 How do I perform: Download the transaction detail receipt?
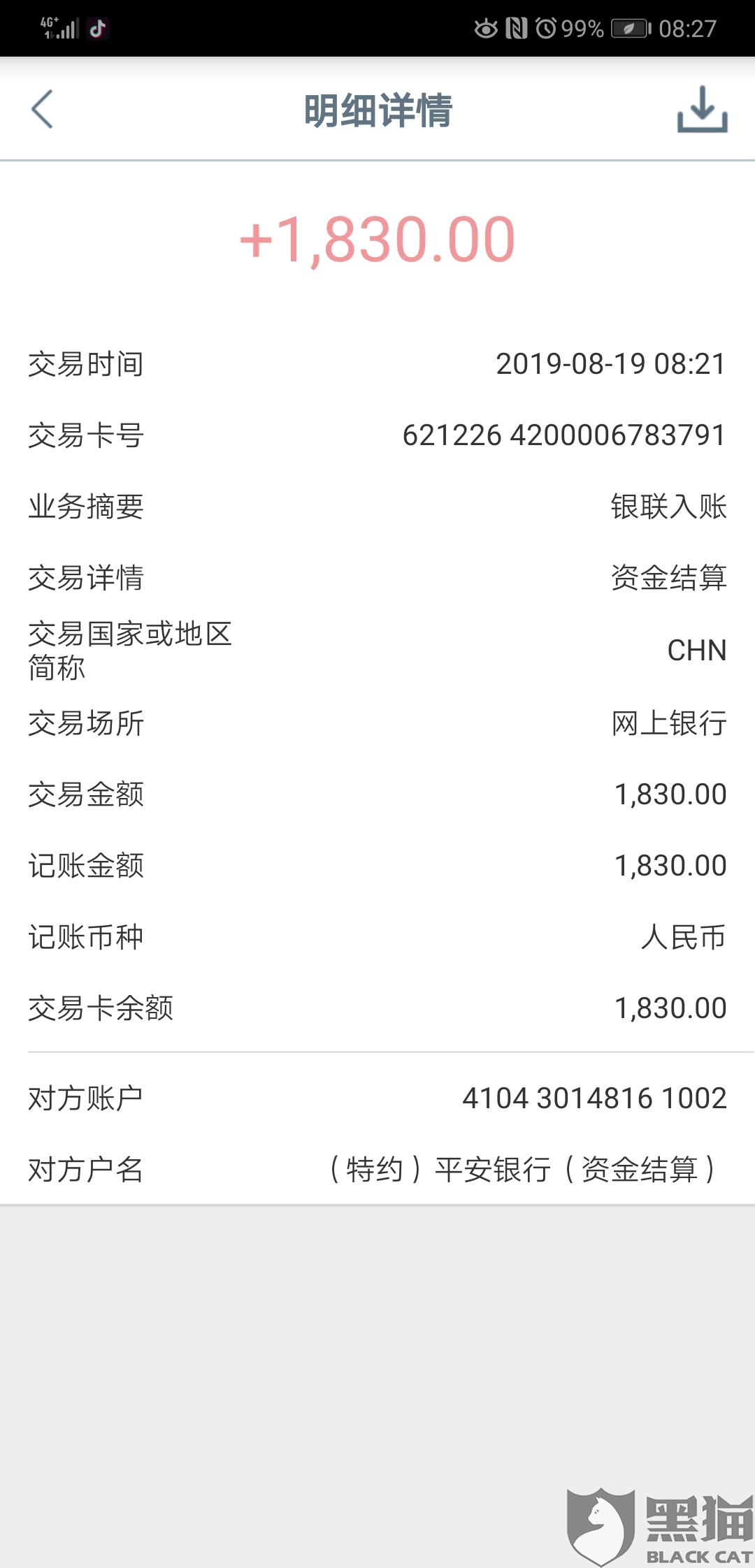702,109
